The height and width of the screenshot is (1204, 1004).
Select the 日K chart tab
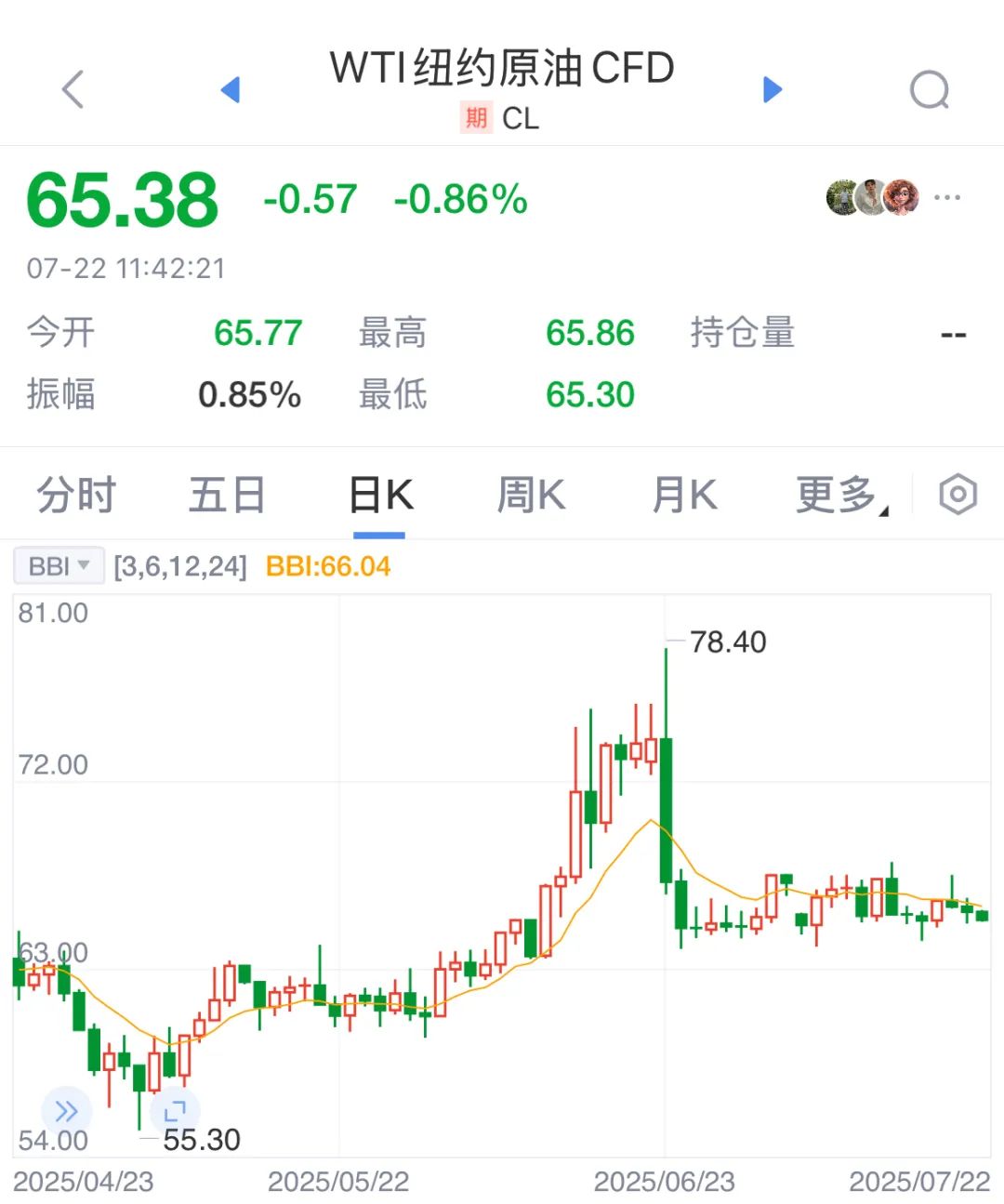pyautogui.click(x=380, y=495)
